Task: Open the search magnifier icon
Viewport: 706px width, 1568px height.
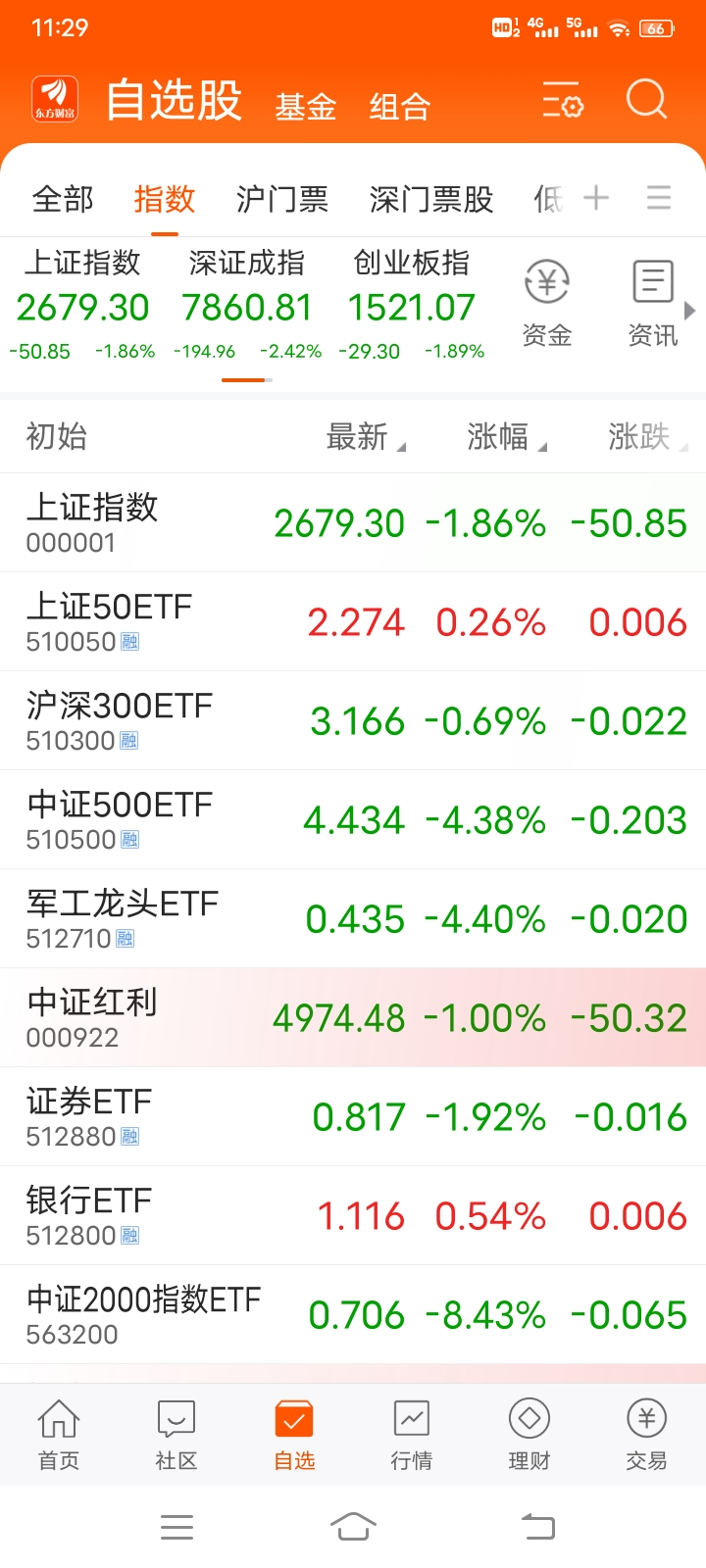Action: coord(646,100)
